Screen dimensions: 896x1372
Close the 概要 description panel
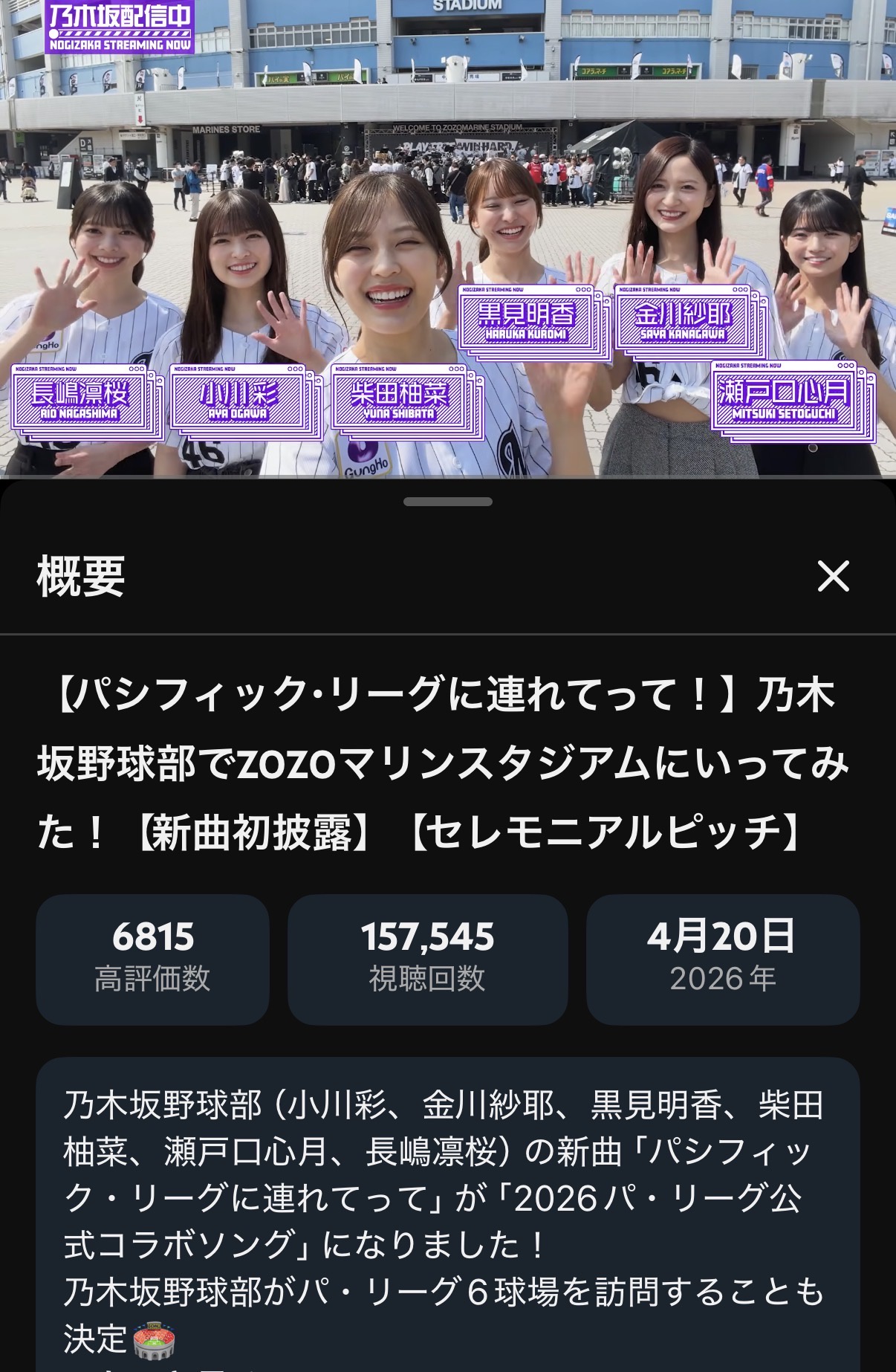pyautogui.click(x=833, y=576)
